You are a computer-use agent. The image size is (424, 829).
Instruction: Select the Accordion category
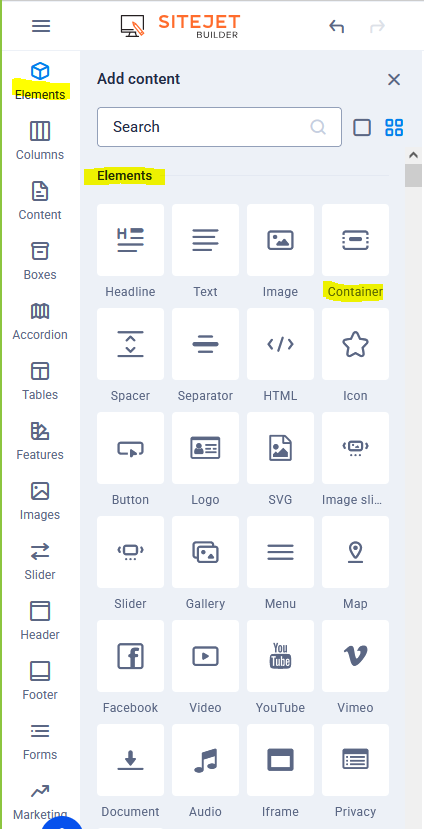tap(40, 321)
